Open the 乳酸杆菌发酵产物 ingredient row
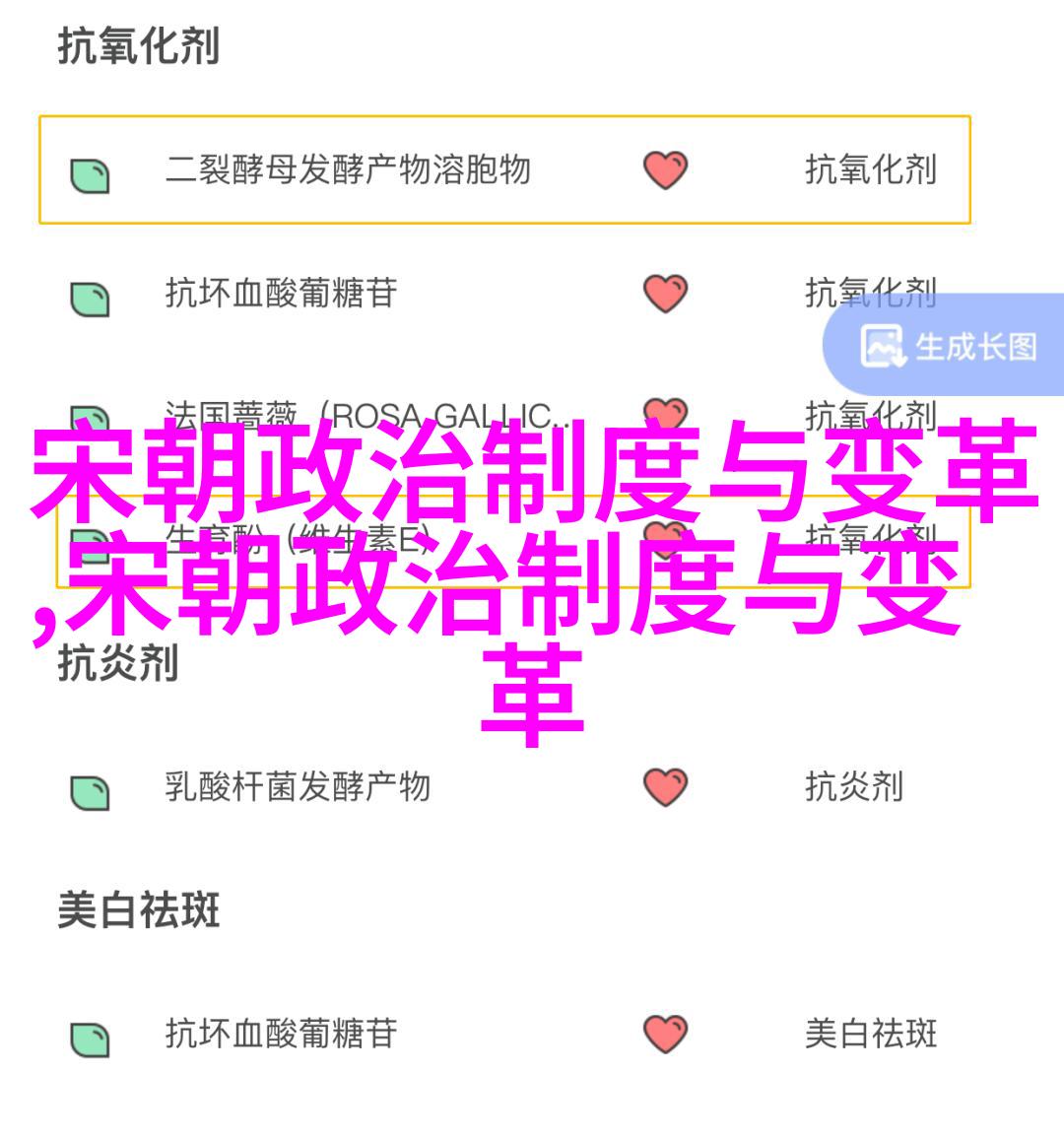The image size is (1064, 1140). [298, 787]
